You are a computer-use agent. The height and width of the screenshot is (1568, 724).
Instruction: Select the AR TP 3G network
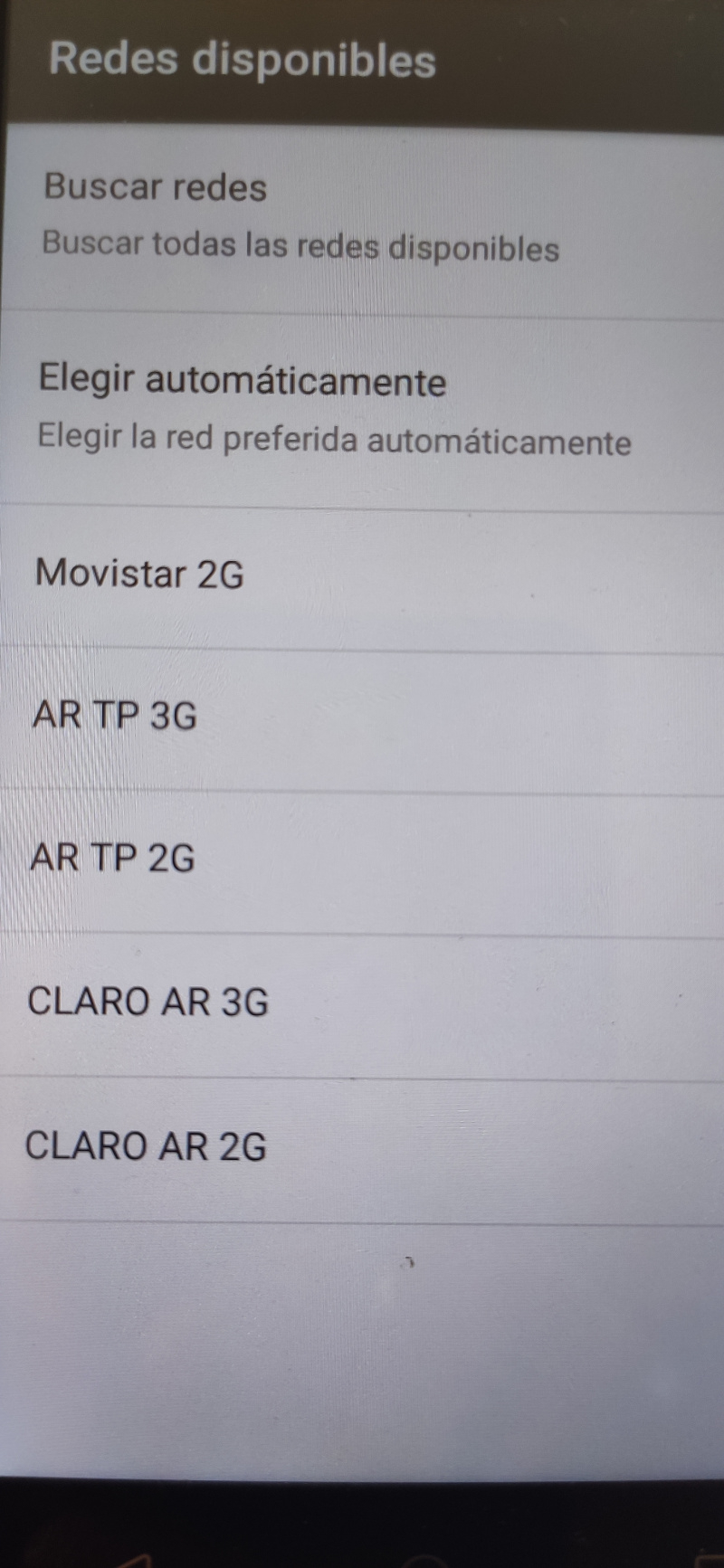click(x=115, y=716)
